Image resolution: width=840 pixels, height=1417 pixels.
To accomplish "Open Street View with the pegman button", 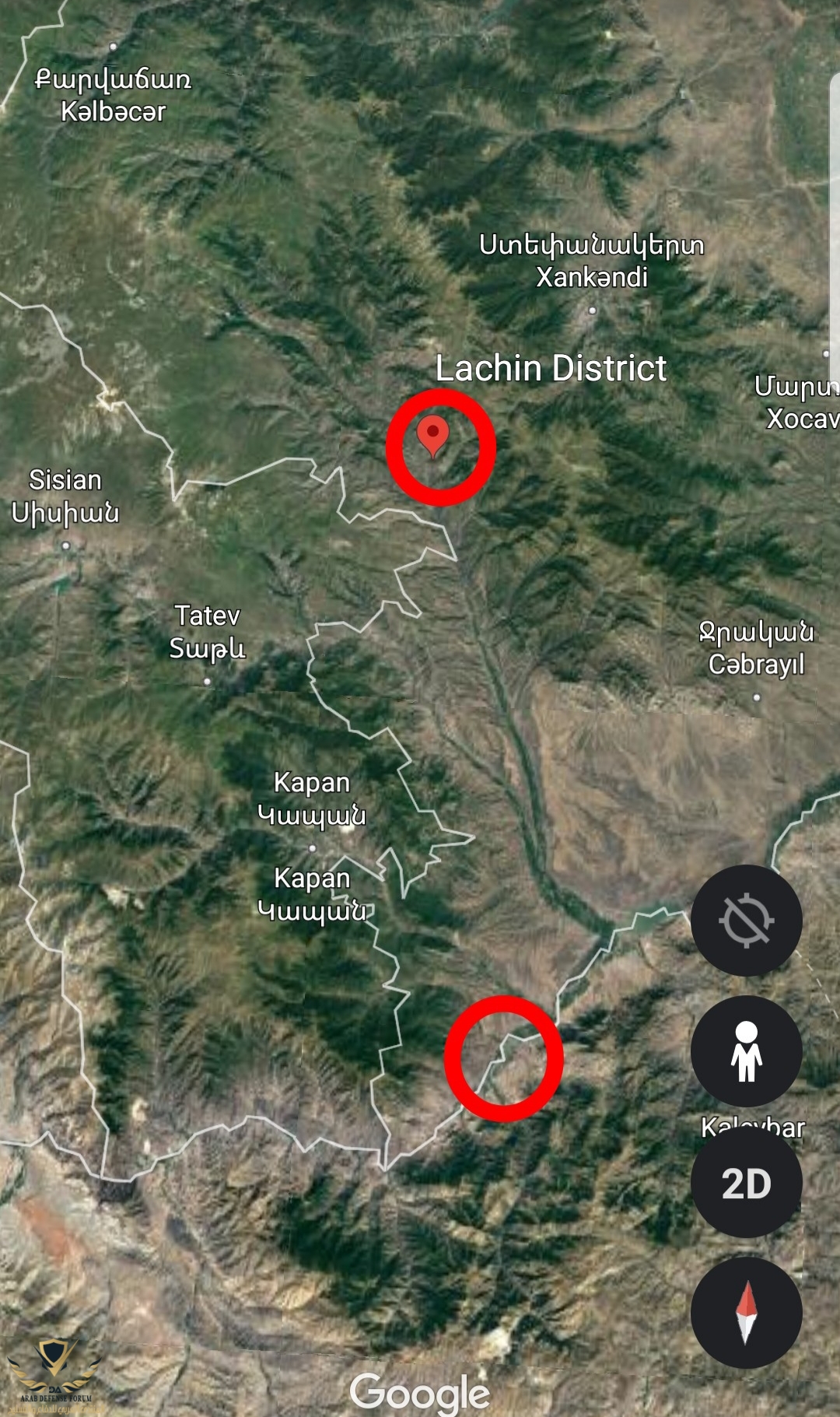I will tap(746, 1051).
